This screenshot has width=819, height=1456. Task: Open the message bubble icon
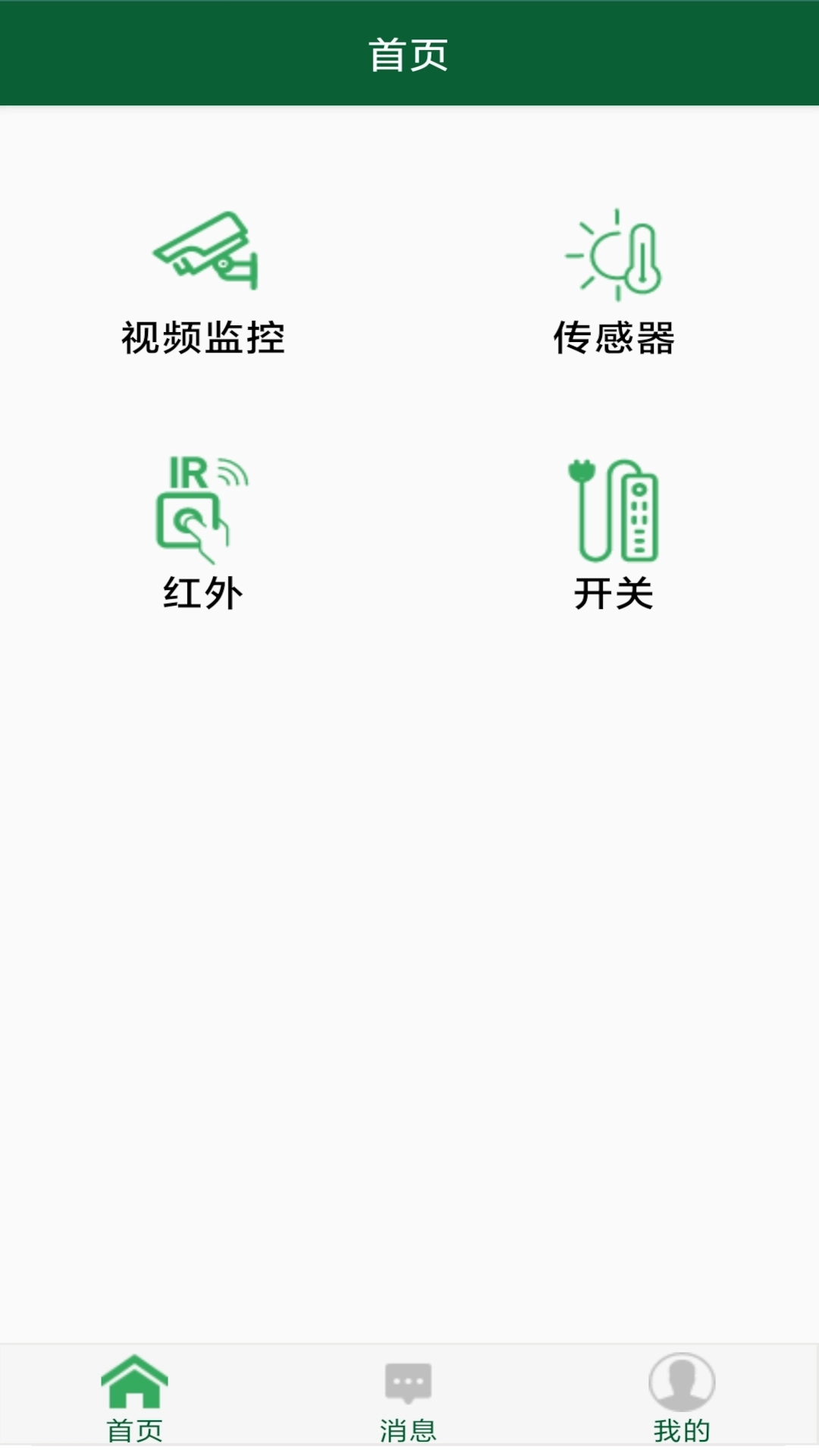click(409, 1380)
